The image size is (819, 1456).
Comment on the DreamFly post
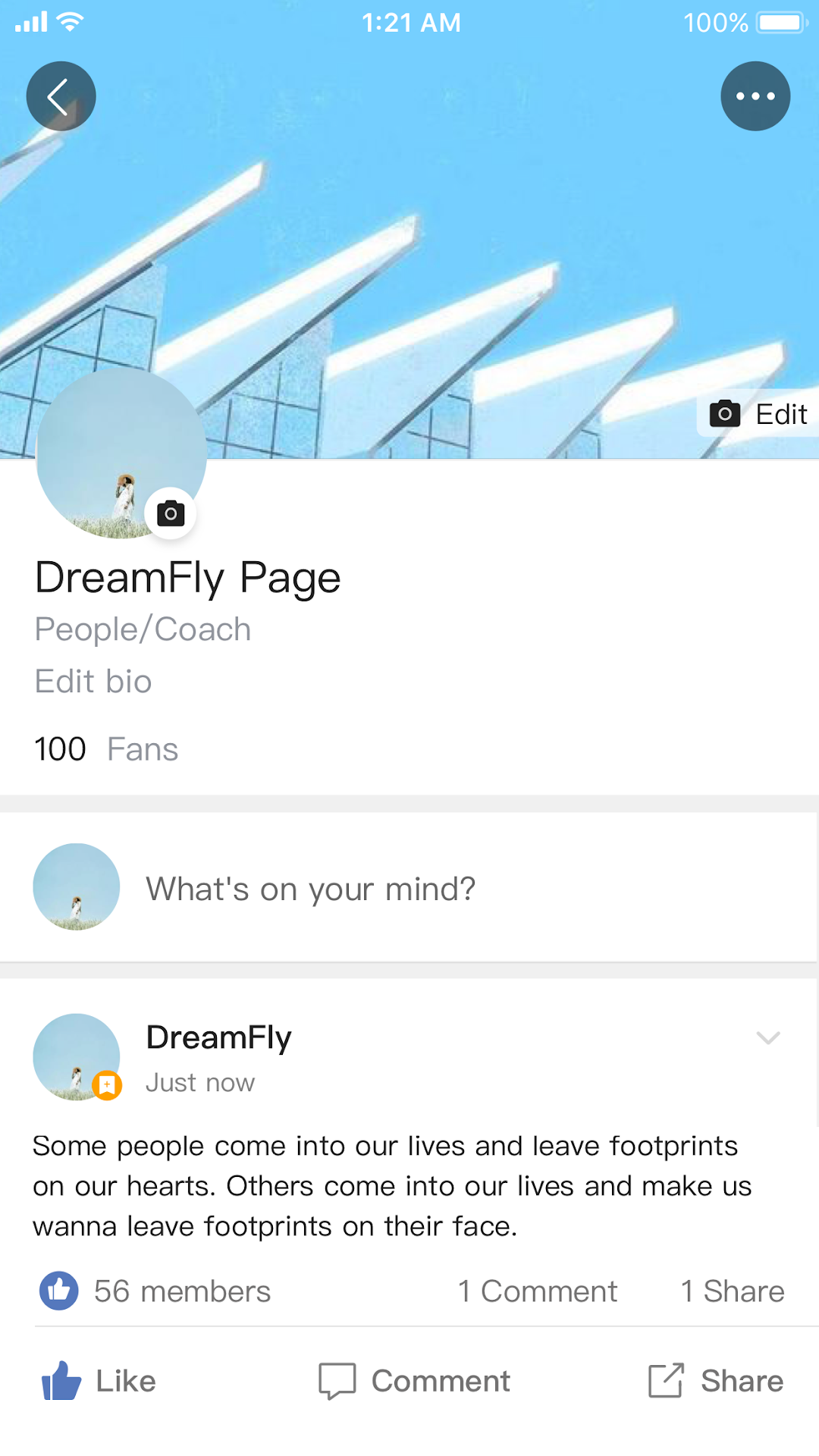click(x=415, y=1381)
